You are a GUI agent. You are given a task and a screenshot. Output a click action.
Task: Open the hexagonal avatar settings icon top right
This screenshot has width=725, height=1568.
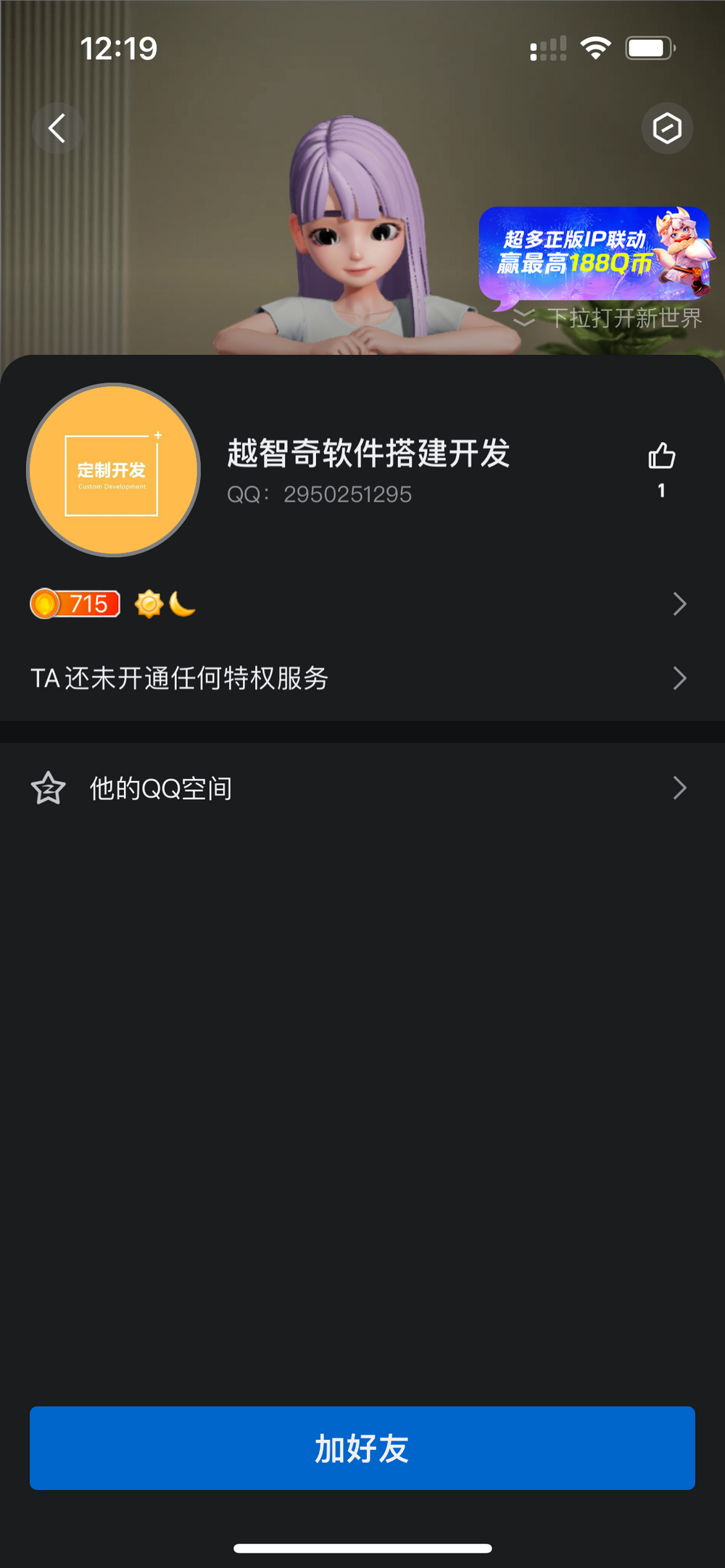click(667, 128)
